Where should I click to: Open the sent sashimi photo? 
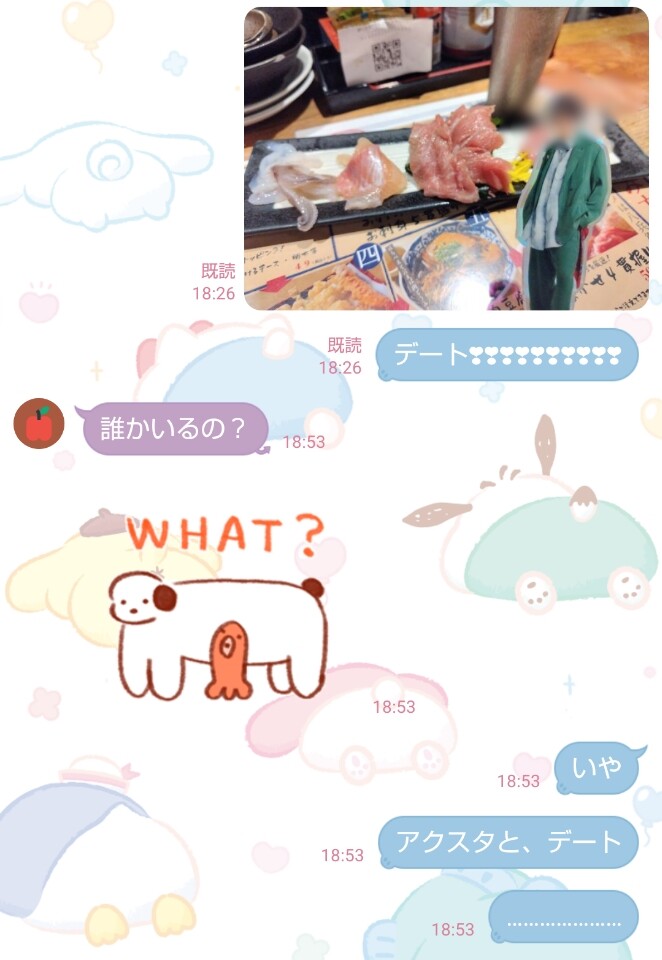point(446,159)
